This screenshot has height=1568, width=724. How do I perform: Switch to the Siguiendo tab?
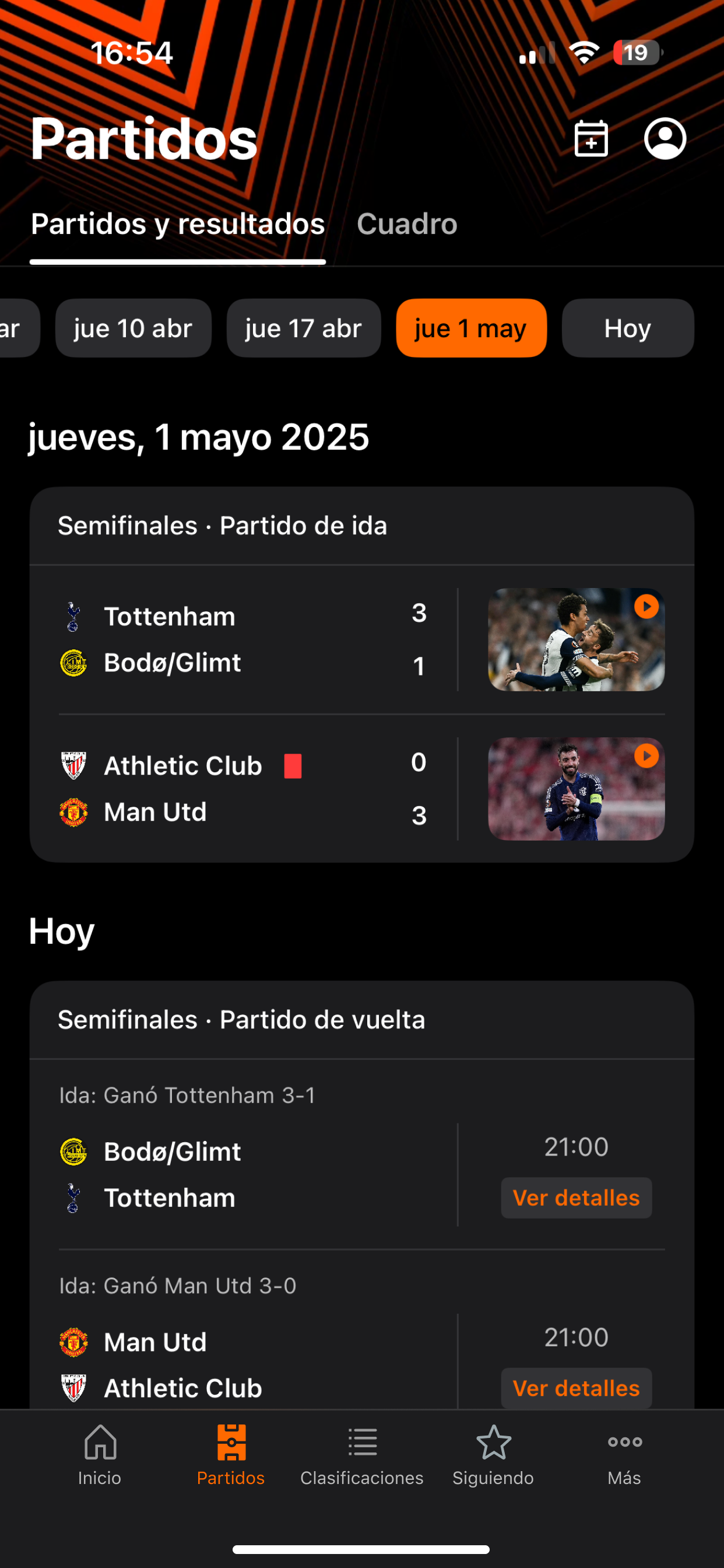click(493, 1455)
